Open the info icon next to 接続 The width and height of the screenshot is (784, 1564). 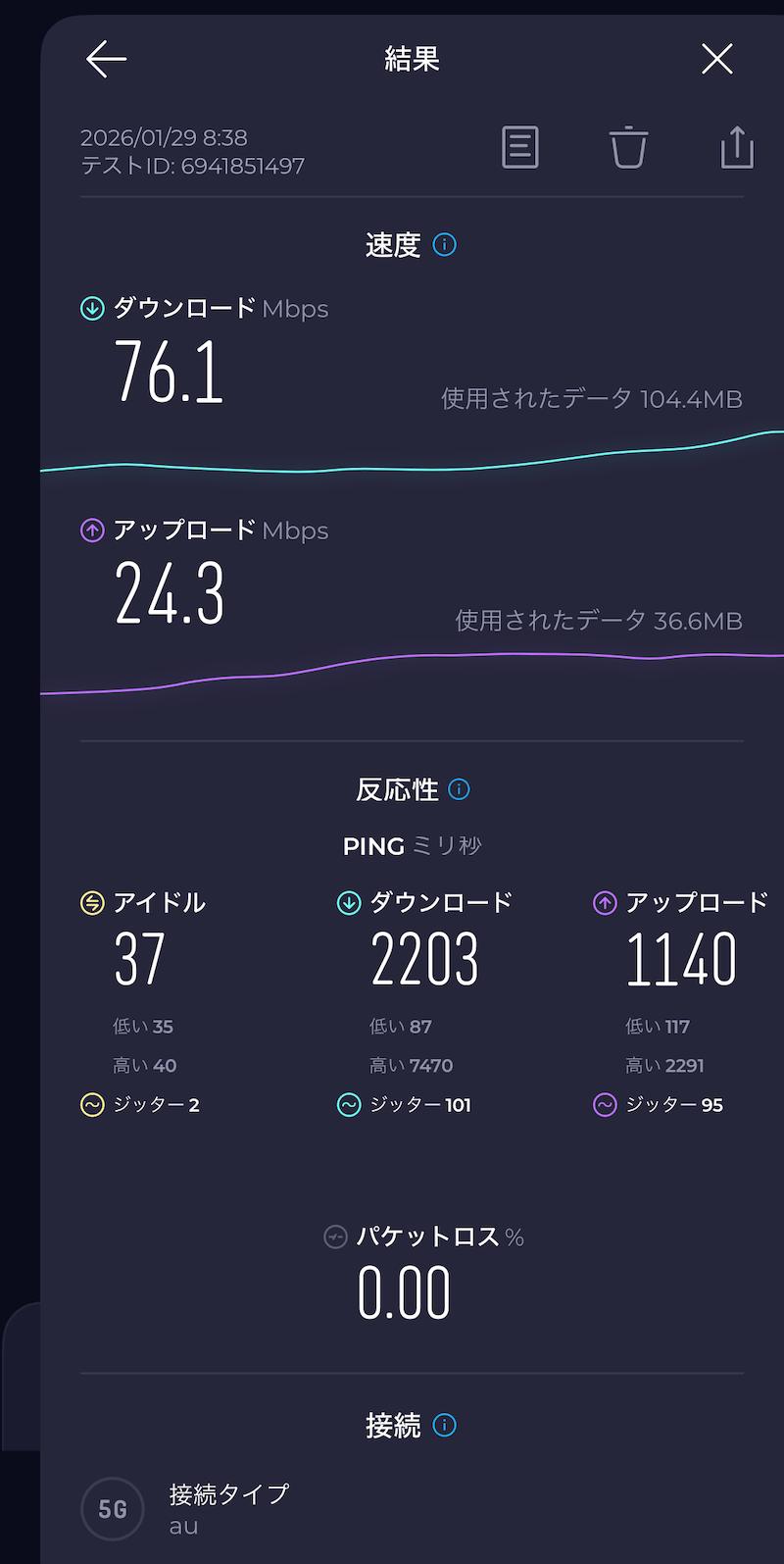(444, 1425)
